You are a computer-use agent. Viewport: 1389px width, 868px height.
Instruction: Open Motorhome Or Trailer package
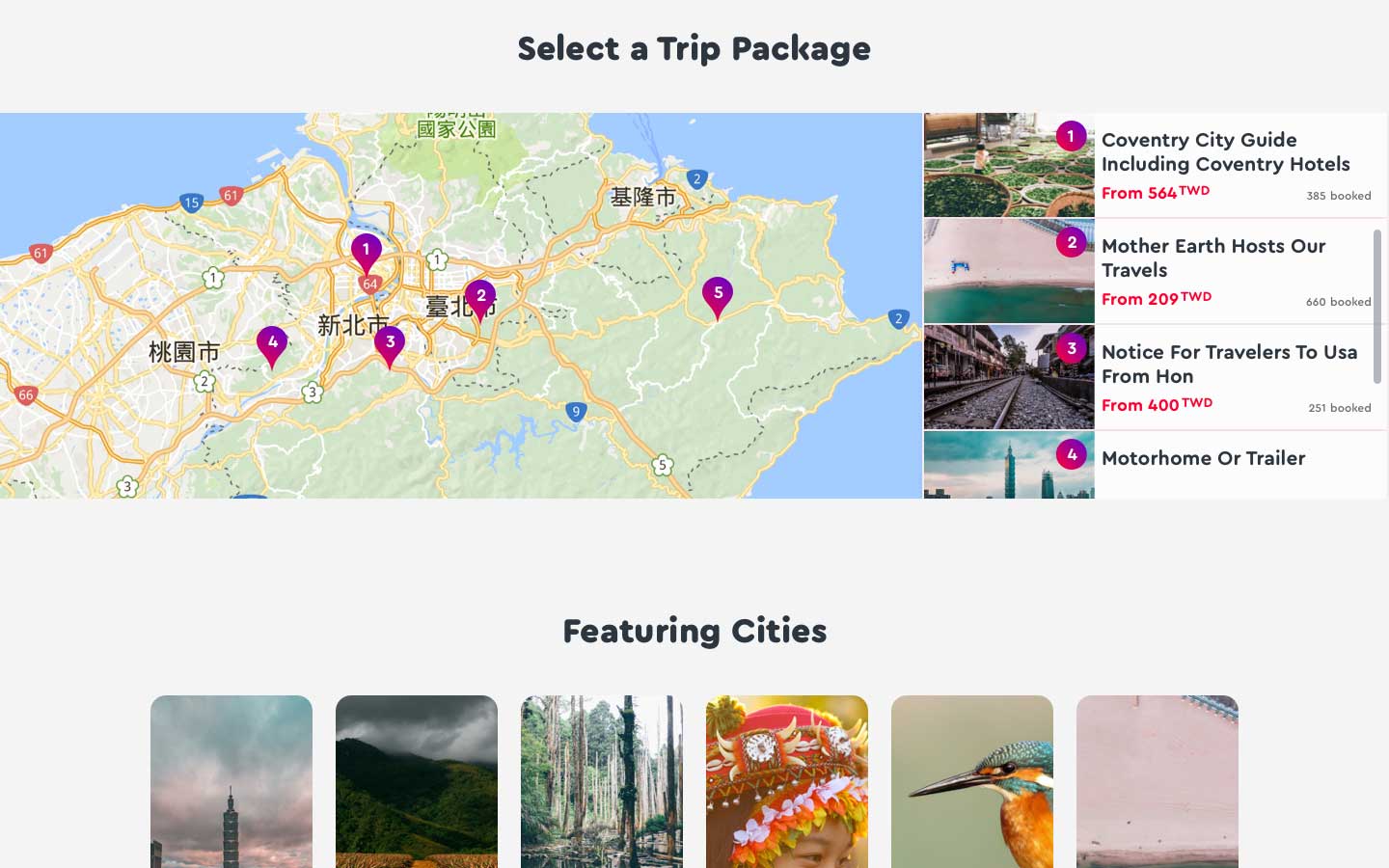(1203, 459)
